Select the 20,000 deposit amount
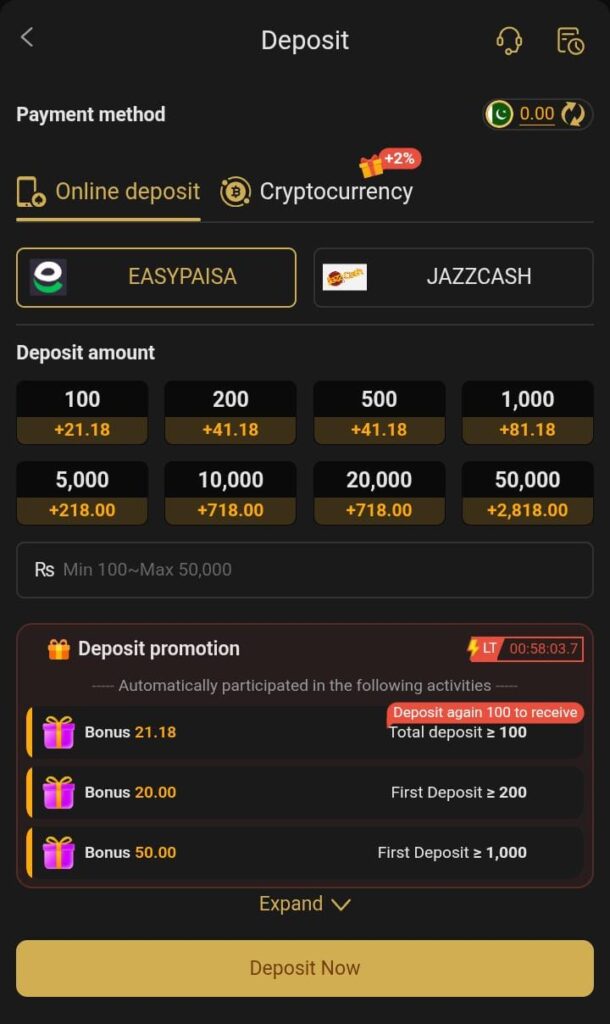This screenshot has height=1024, width=610. (379, 494)
